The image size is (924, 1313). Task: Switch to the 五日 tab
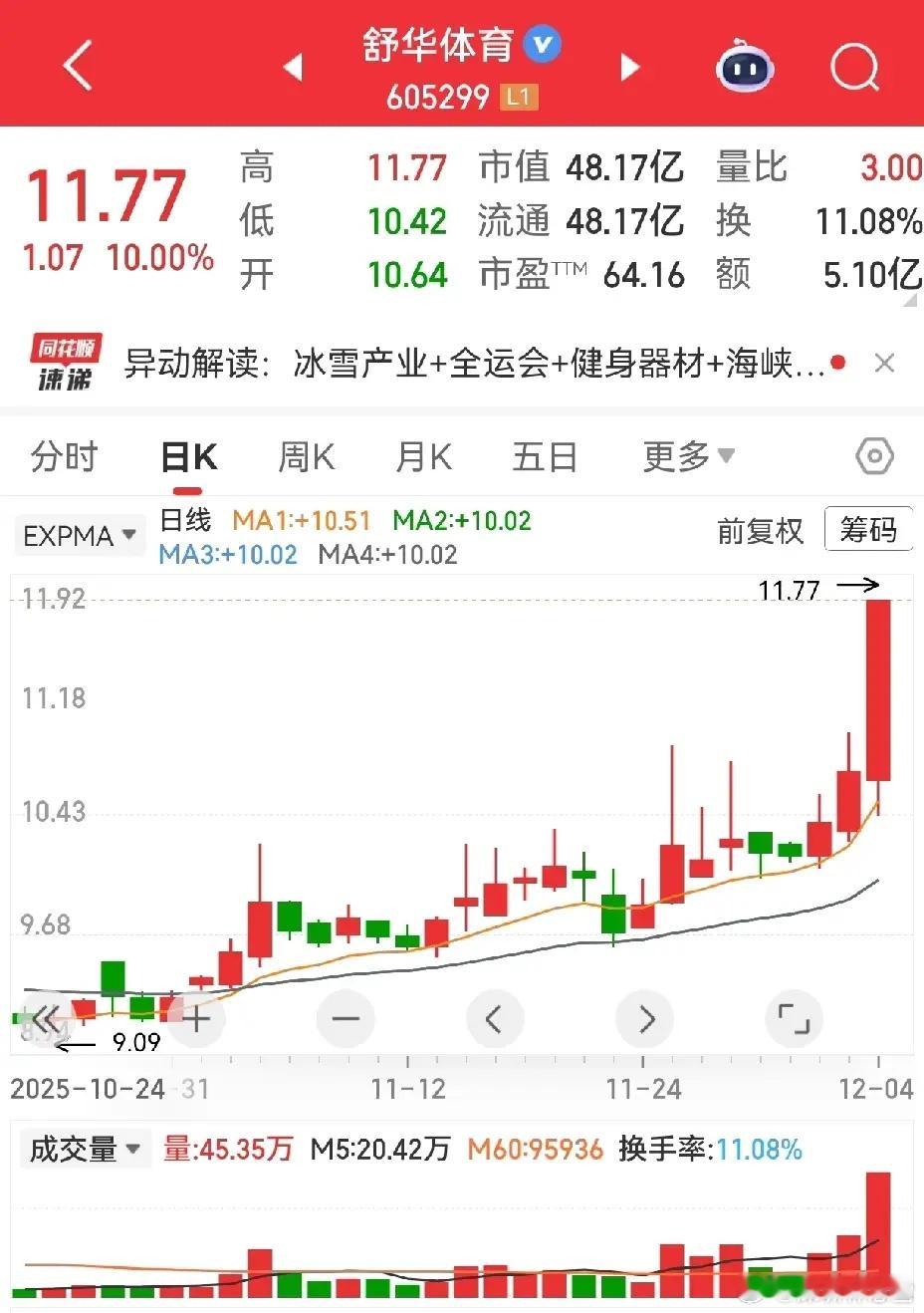click(545, 457)
